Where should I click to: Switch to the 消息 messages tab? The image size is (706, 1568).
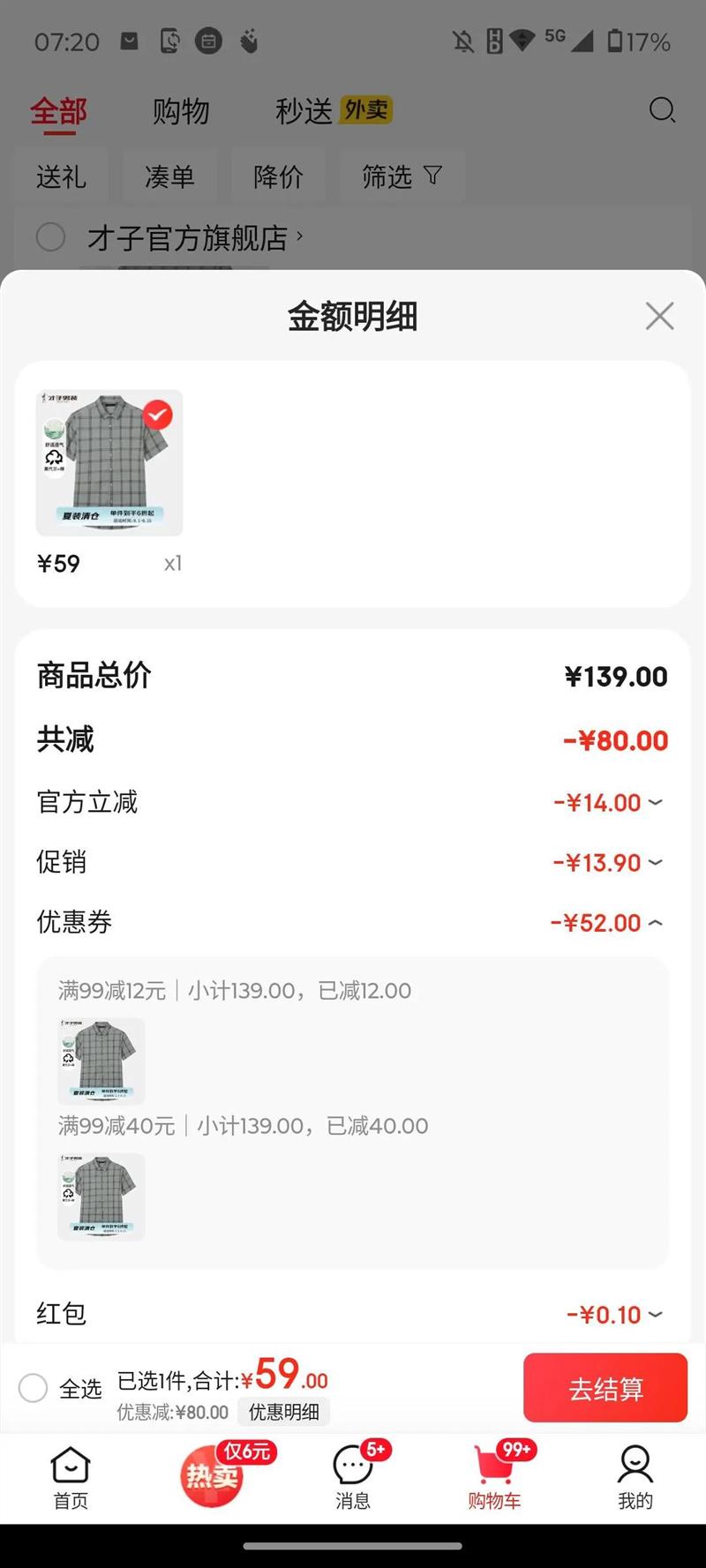pyautogui.click(x=353, y=1477)
